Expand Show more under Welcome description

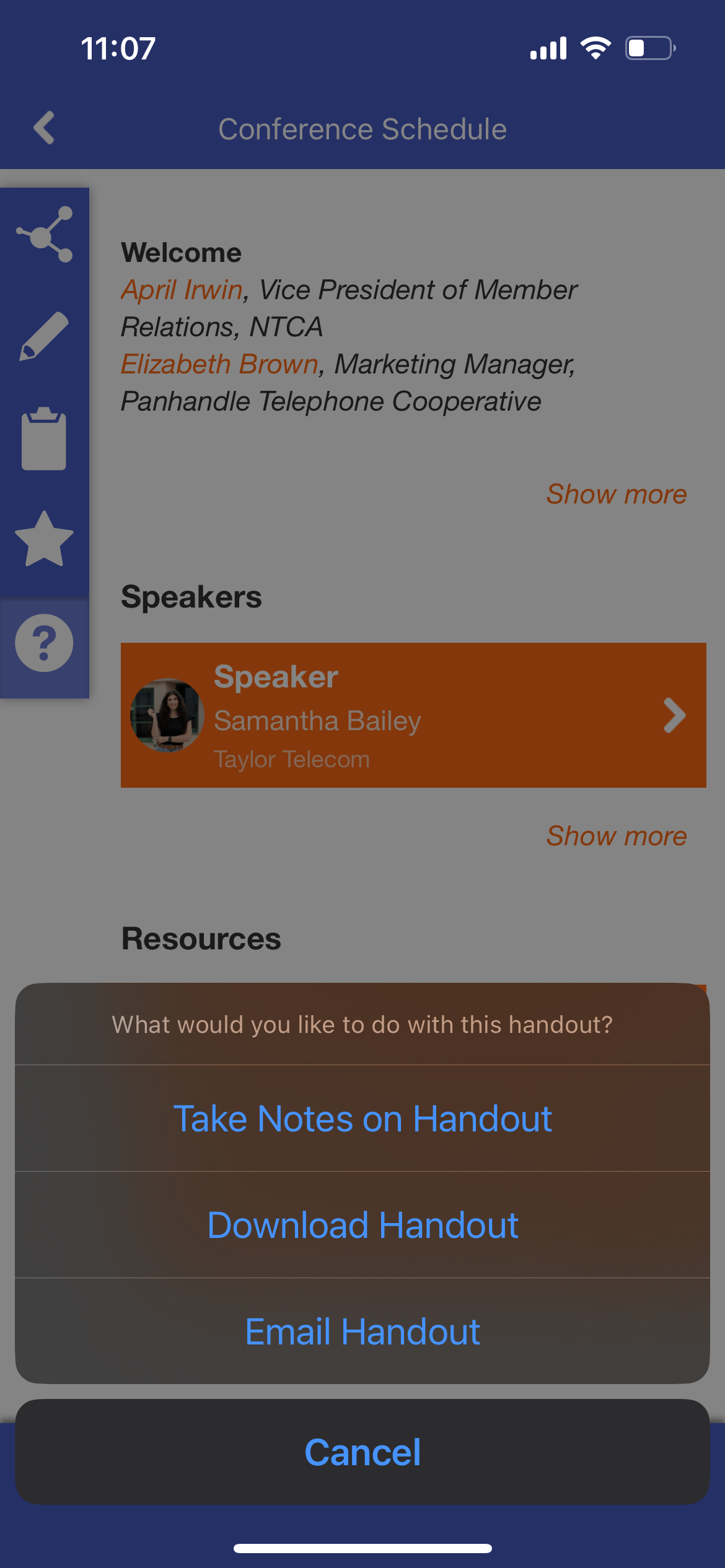click(616, 494)
